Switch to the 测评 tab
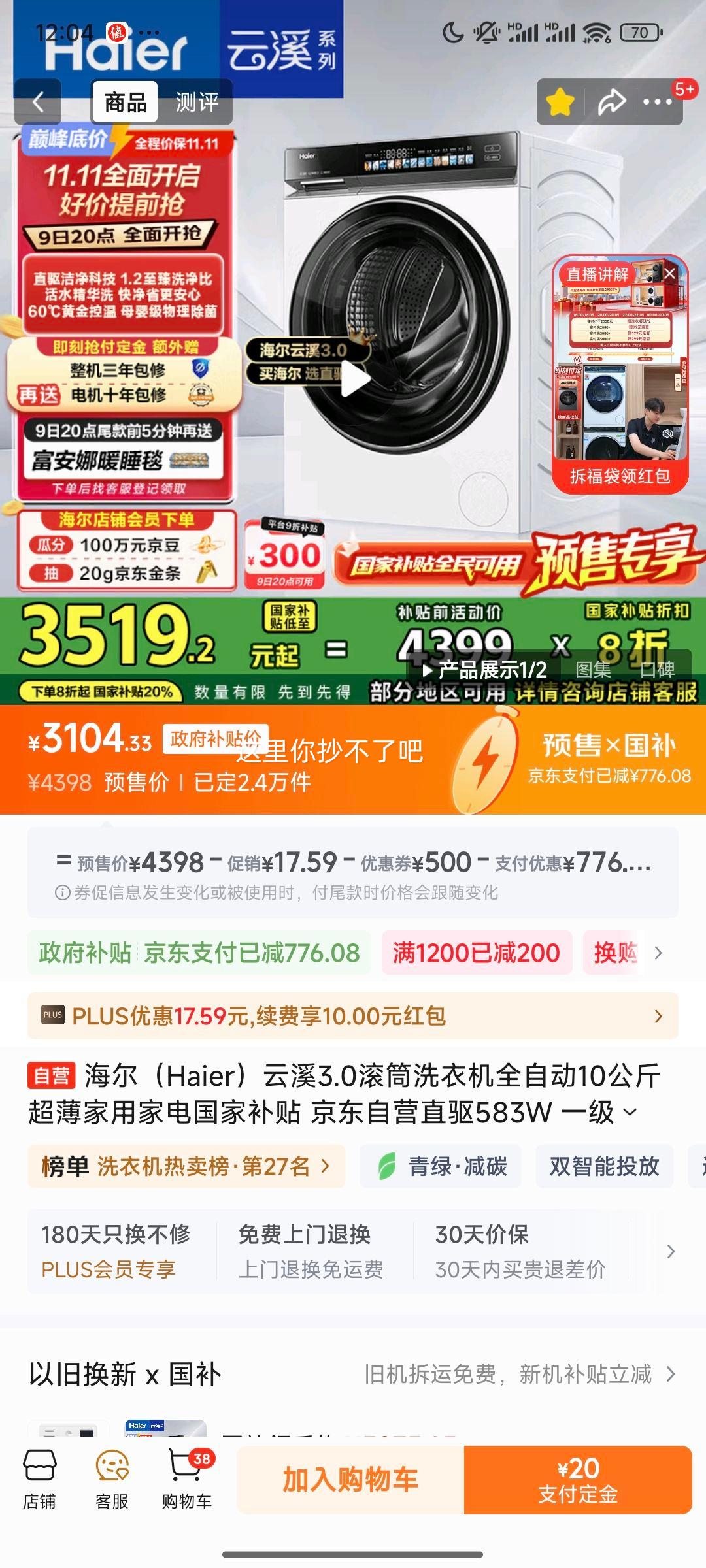The width and height of the screenshot is (706, 1568). pos(196,102)
